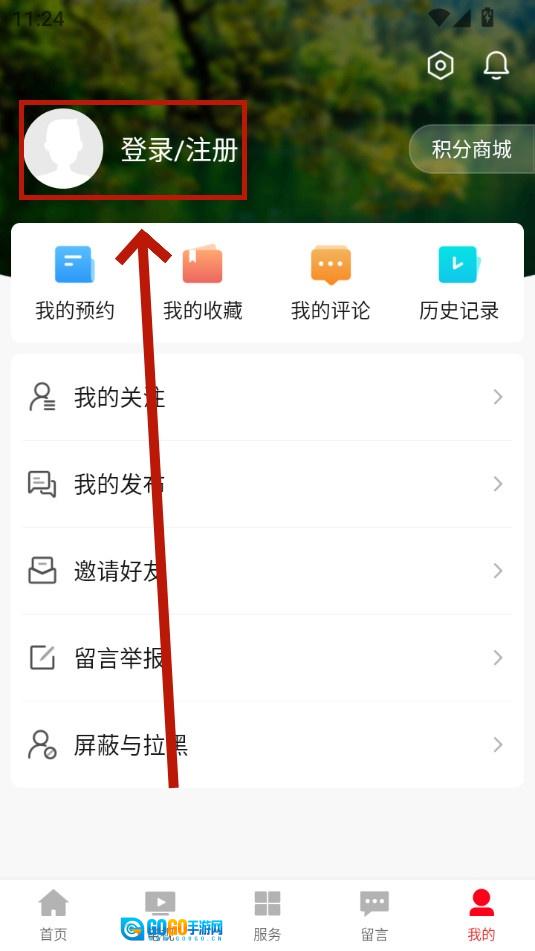
Task: Open the 积分商城 points mall
Action: coord(472,149)
